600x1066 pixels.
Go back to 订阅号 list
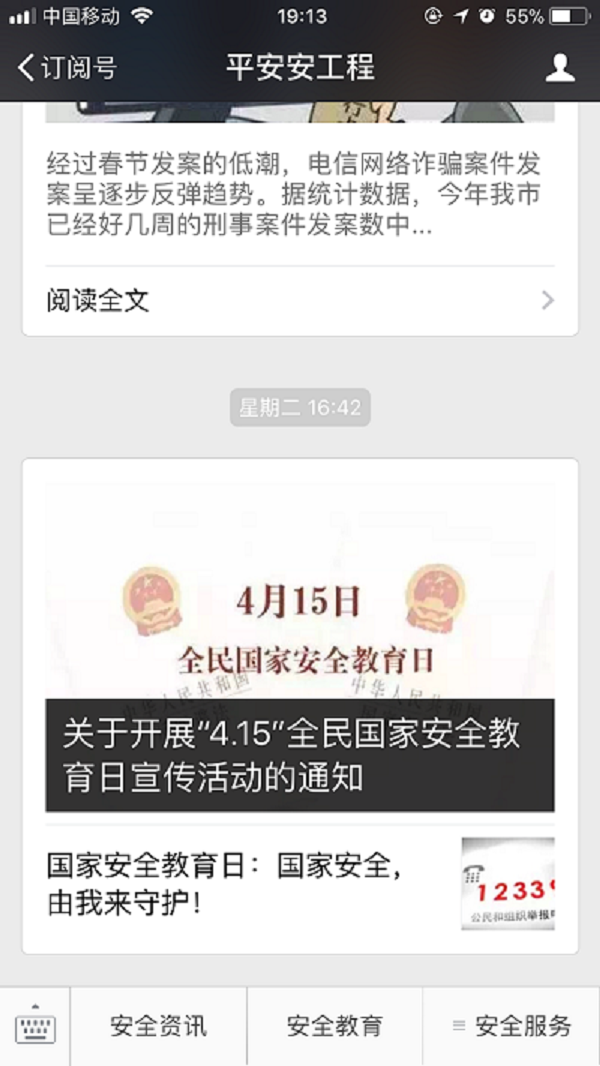66,68
